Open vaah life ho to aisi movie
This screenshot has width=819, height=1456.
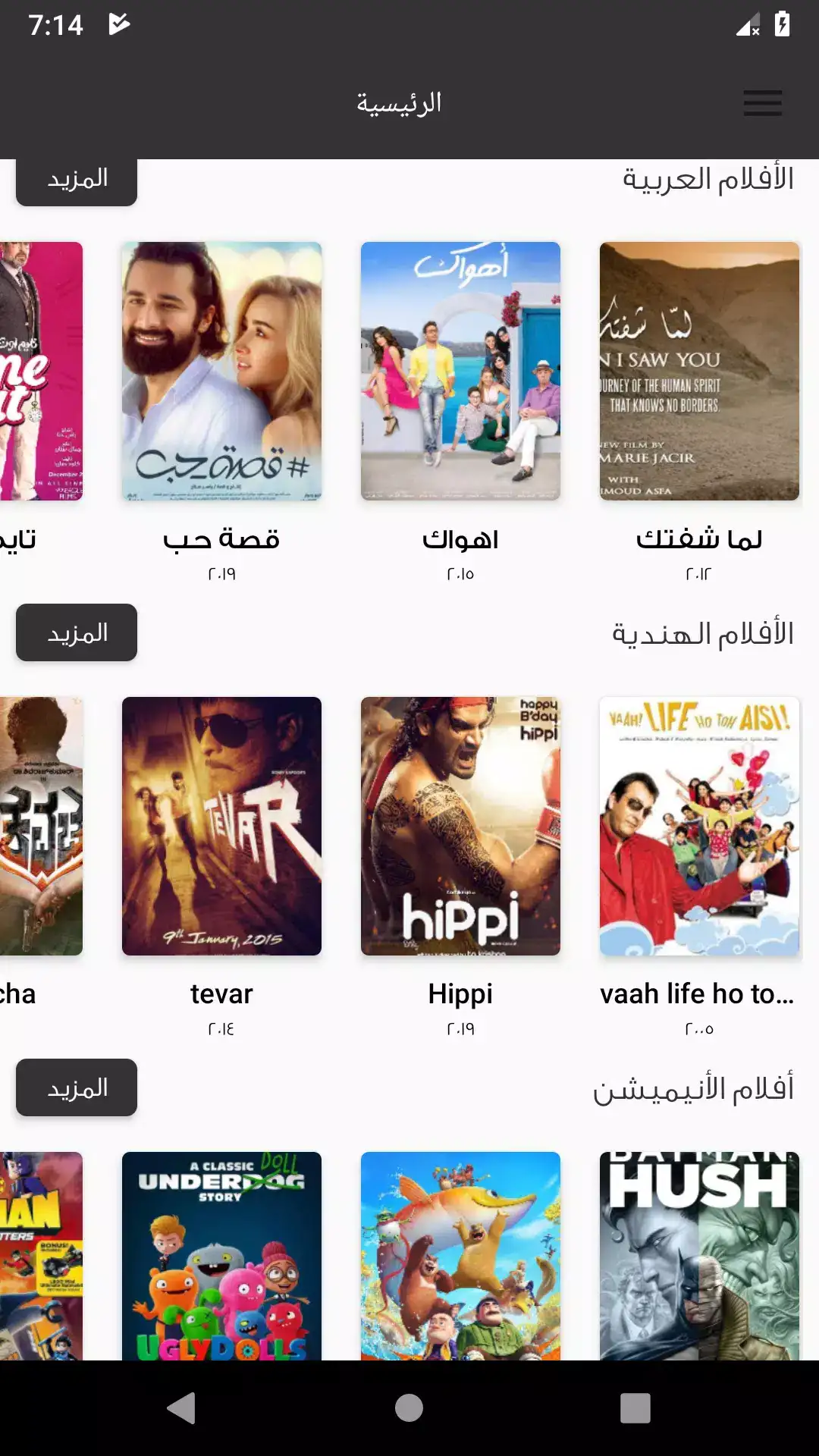[698, 827]
